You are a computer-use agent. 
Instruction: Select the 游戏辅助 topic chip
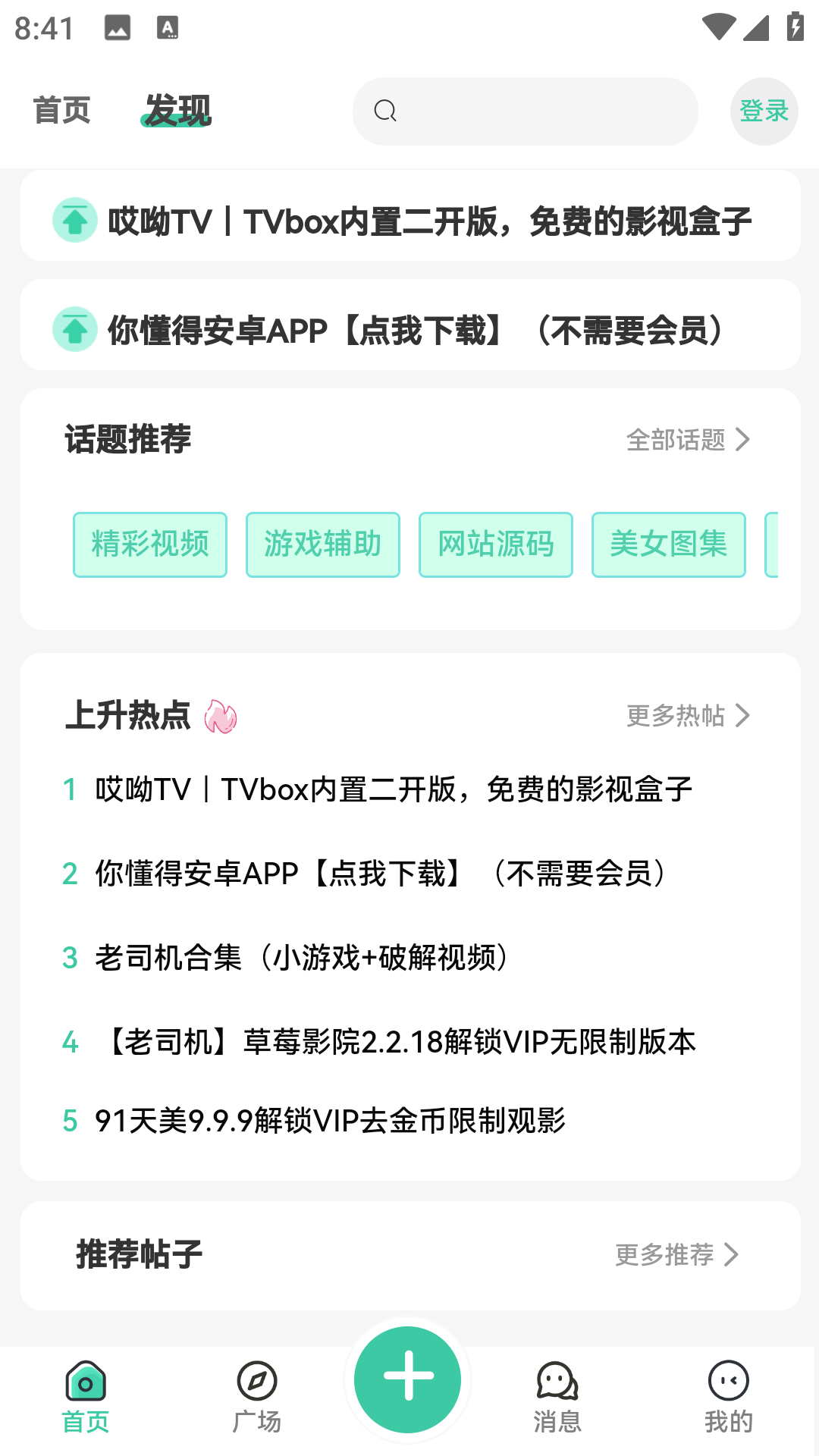pyautogui.click(x=323, y=544)
